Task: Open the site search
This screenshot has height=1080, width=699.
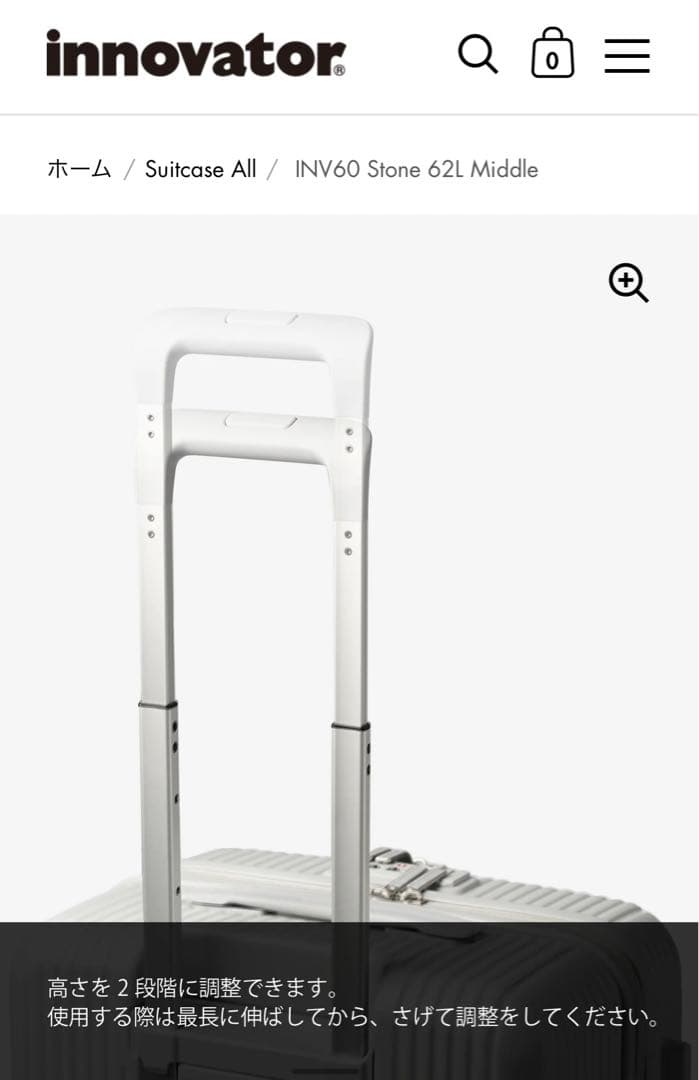Action: coord(477,54)
